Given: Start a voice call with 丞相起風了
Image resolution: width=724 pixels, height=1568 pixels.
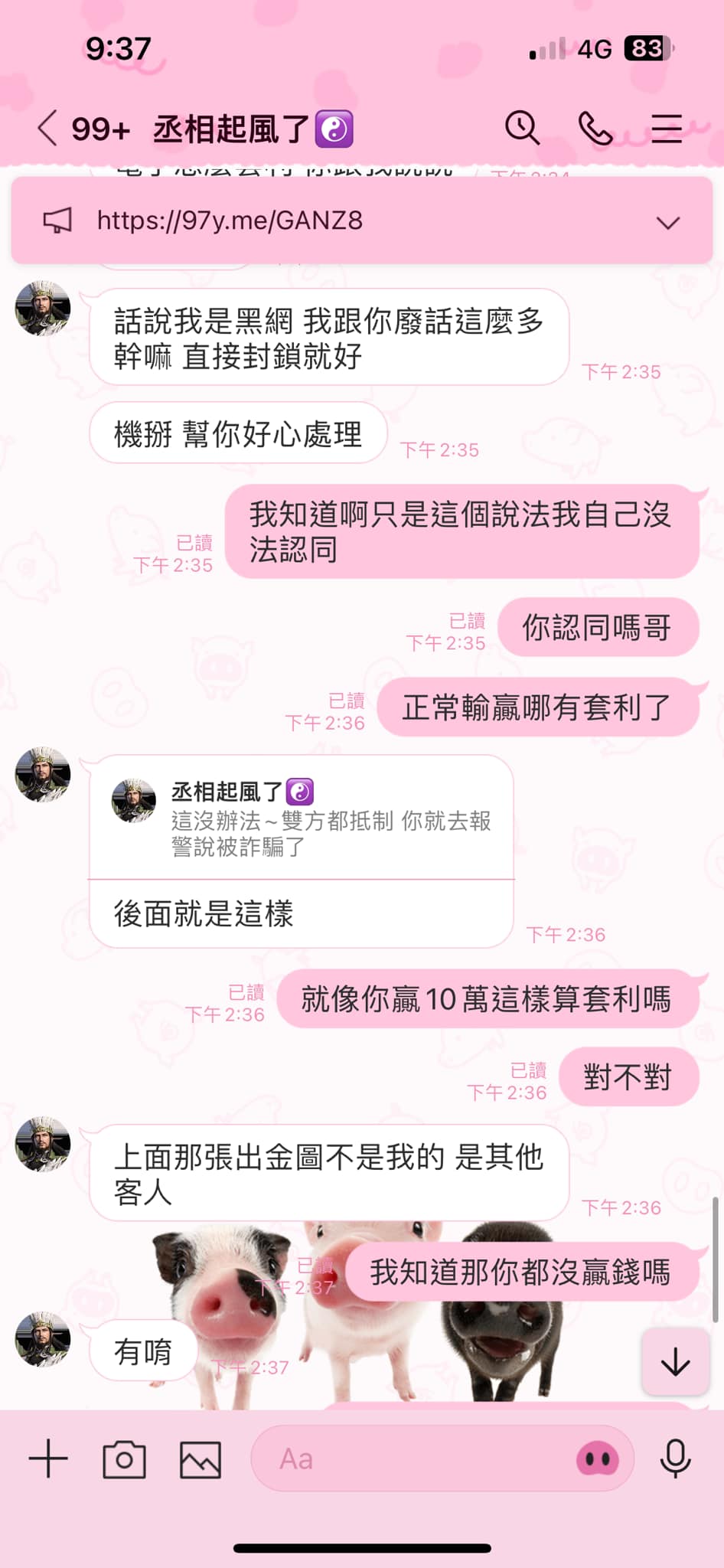Looking at the screenshot, I should [595, 128].
